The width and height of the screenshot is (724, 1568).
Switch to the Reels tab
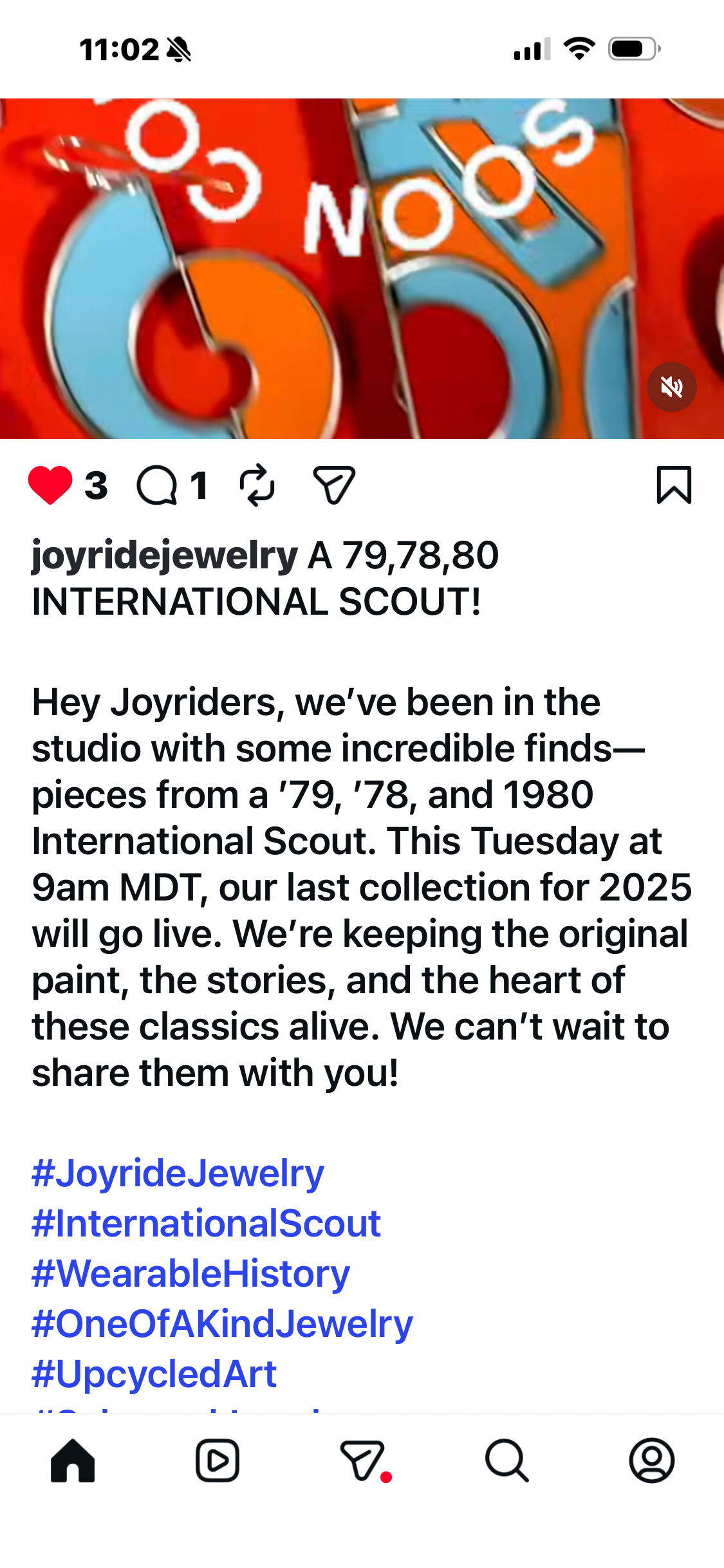pyautogui.click(x=218, y=1461)
